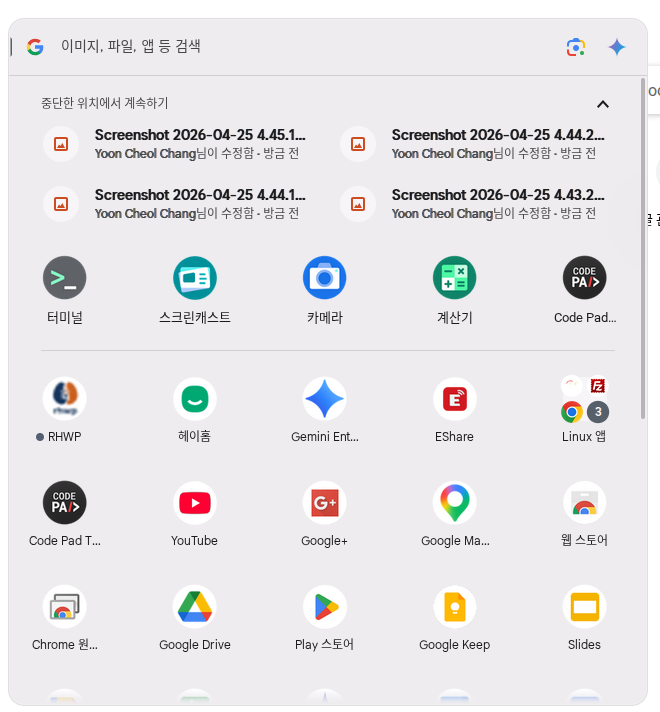Collapse the continue where you left off section
The width and height of the screenshot is (660, 712).
click(602, 104)
